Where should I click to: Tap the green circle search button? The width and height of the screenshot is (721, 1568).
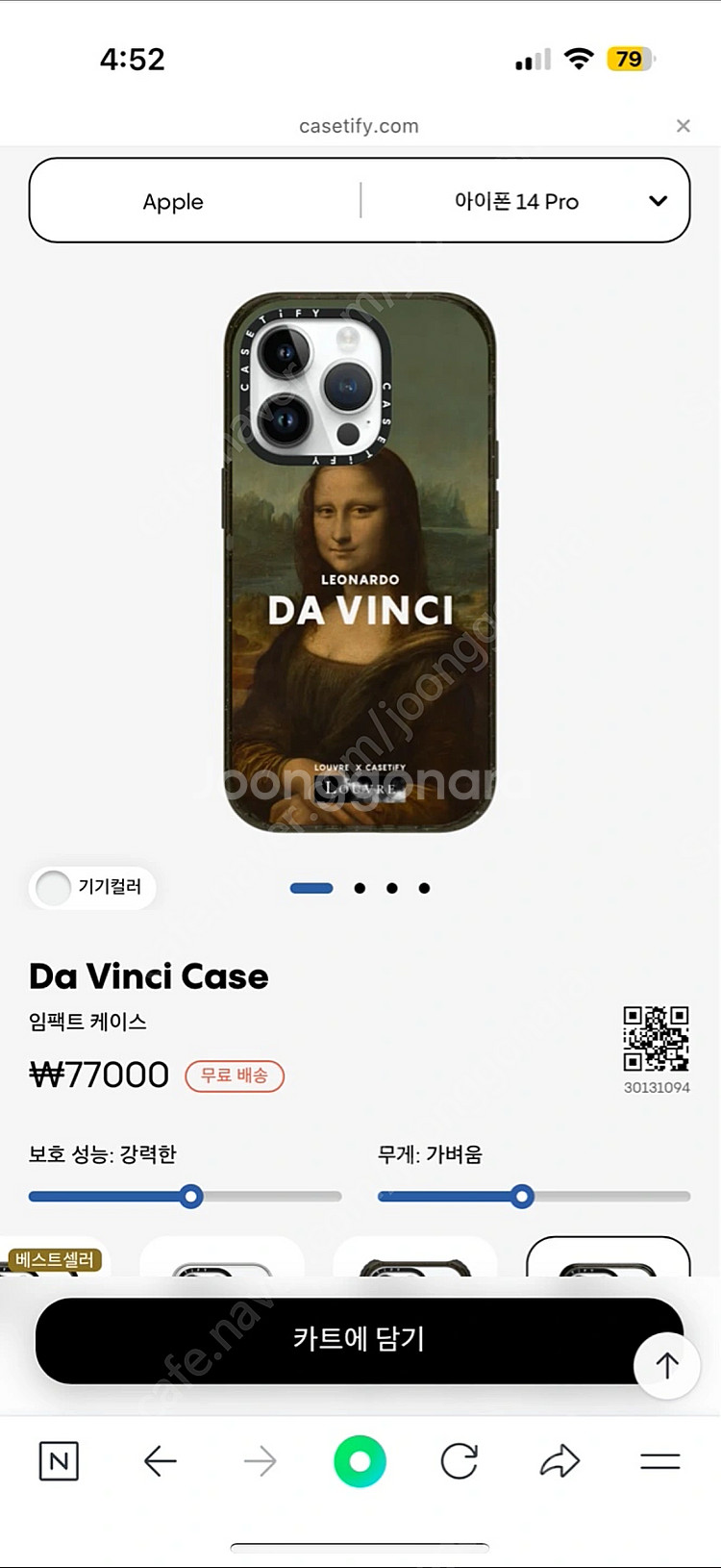pyautogui.click(x=360, y=1461)
